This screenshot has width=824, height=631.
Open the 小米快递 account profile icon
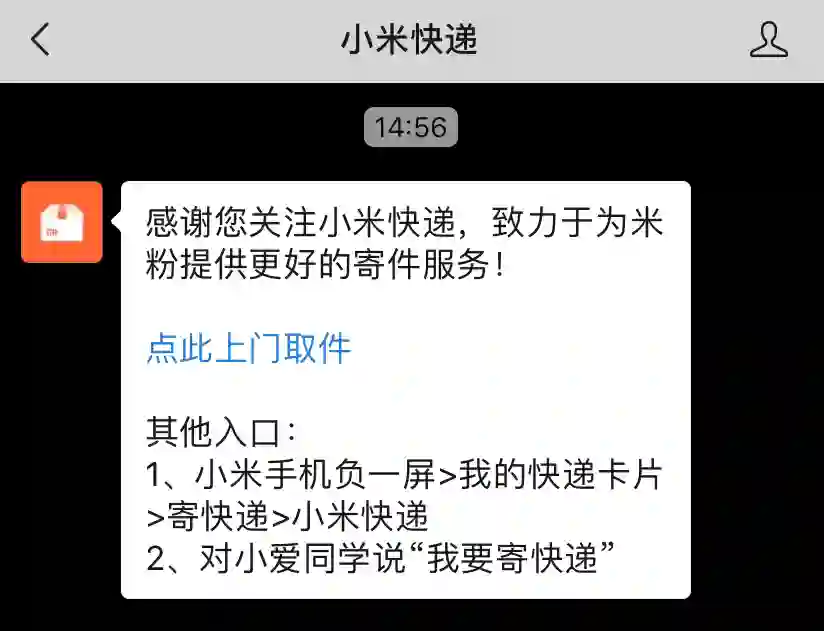[768, 40]
